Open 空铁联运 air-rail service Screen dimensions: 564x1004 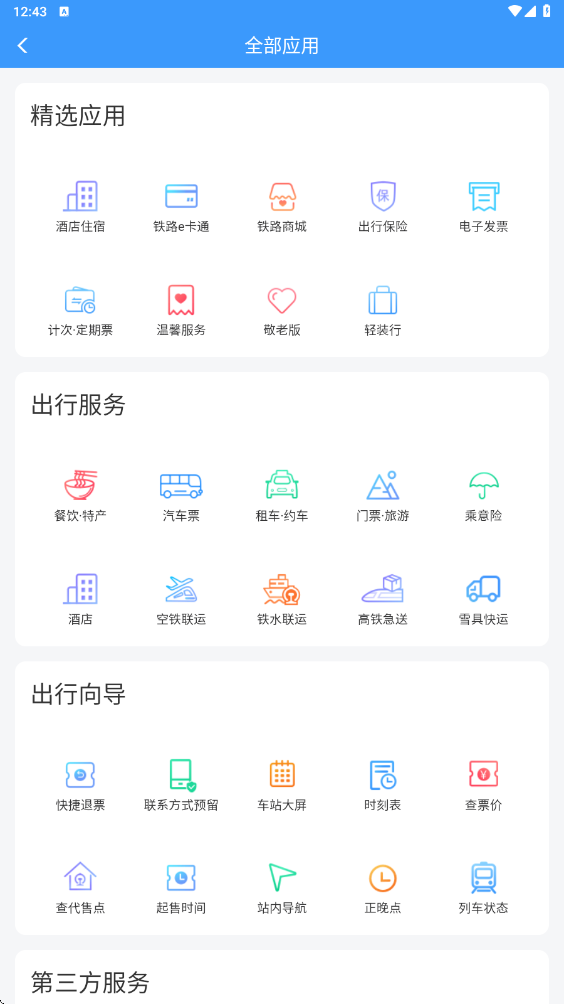(x=181, y=600)
